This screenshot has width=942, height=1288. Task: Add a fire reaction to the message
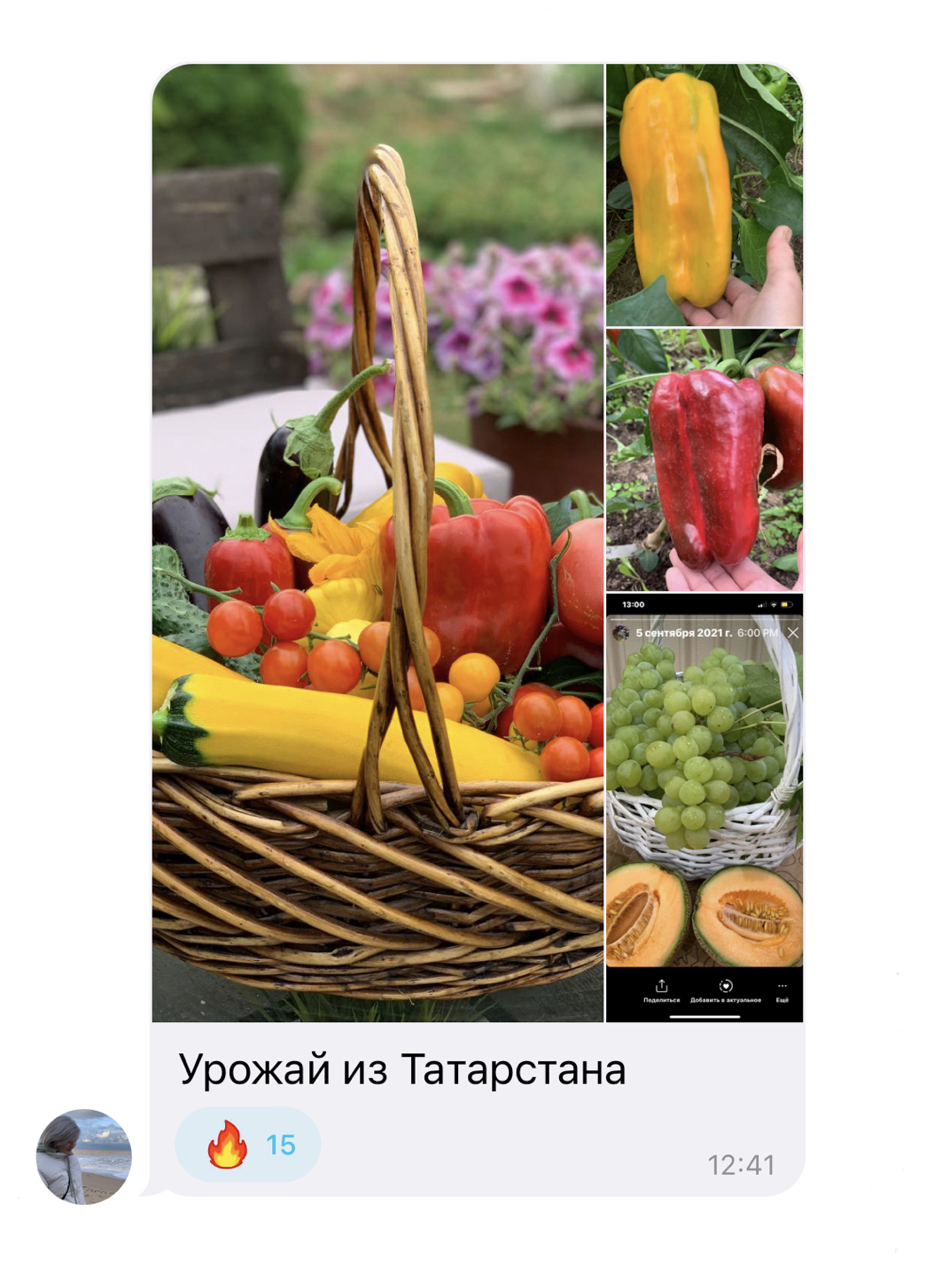[247, 1144]
